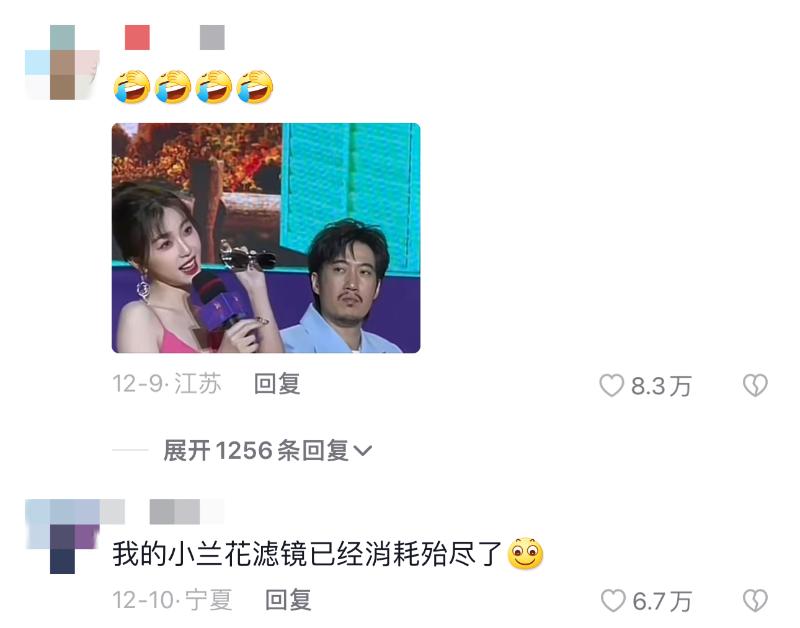Expand the 1256 replies
Viewport: 800px width, 628px height.
(x=267, y=451)
